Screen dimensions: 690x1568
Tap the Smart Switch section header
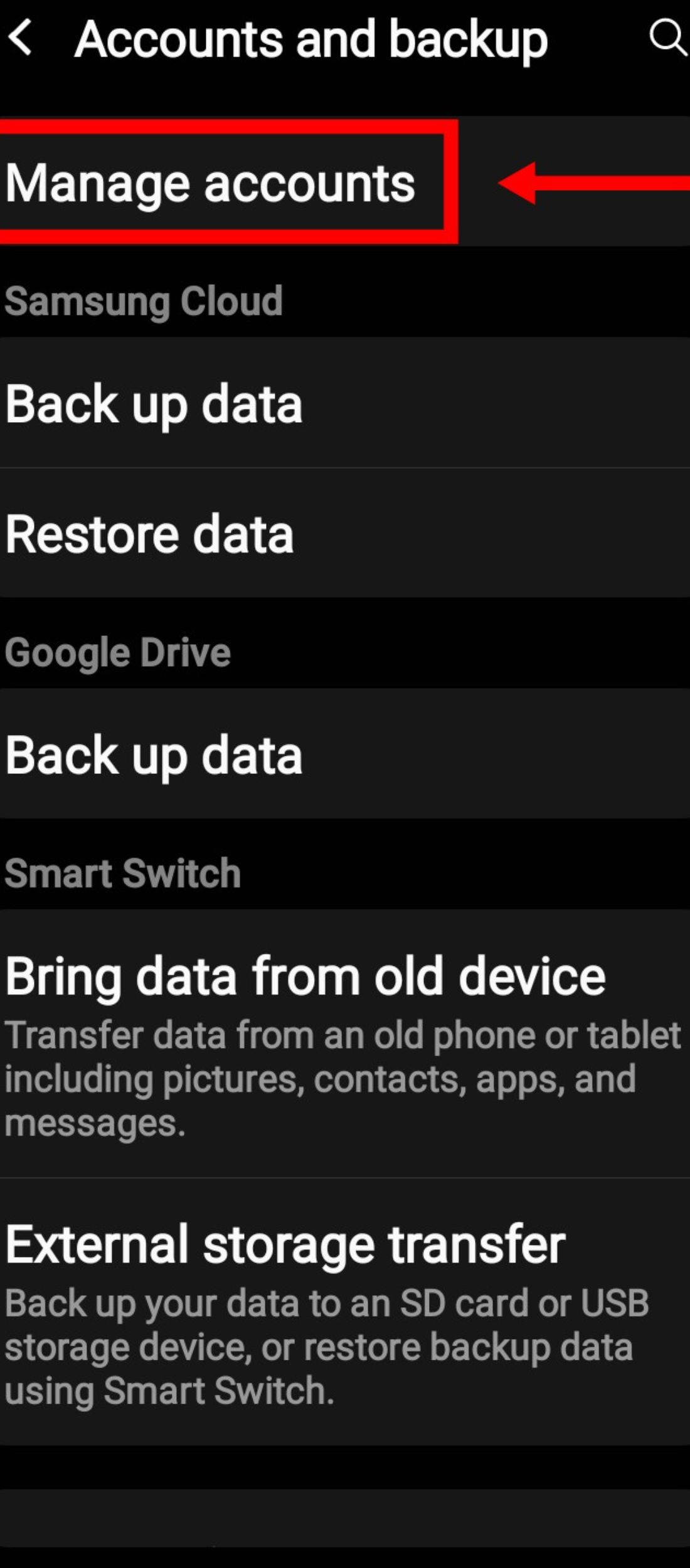pos(123,872)
